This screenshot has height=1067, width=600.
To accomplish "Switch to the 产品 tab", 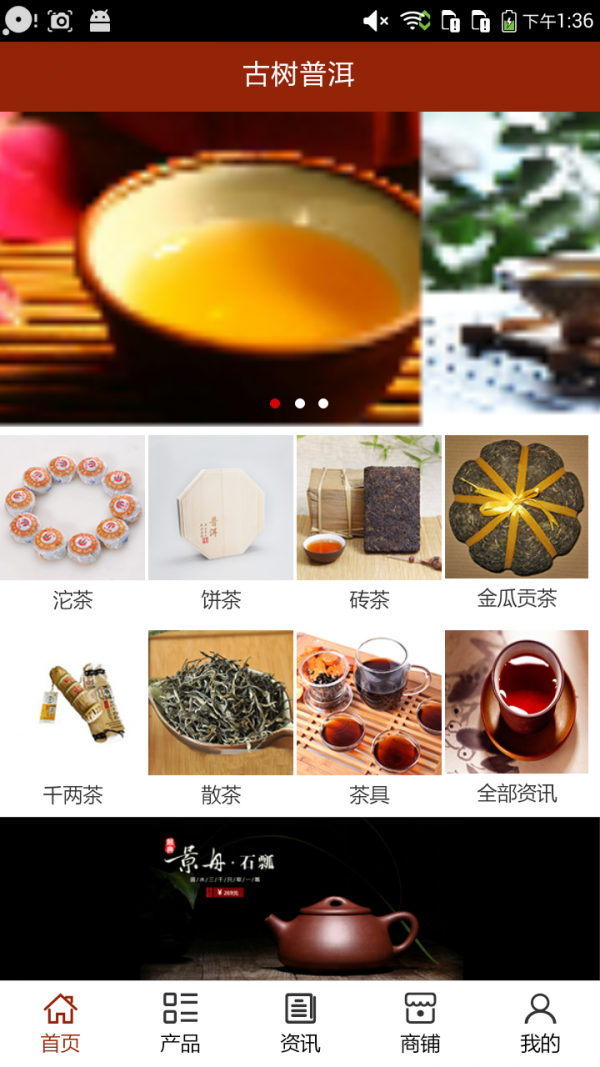I will [x=180, y=1023].
